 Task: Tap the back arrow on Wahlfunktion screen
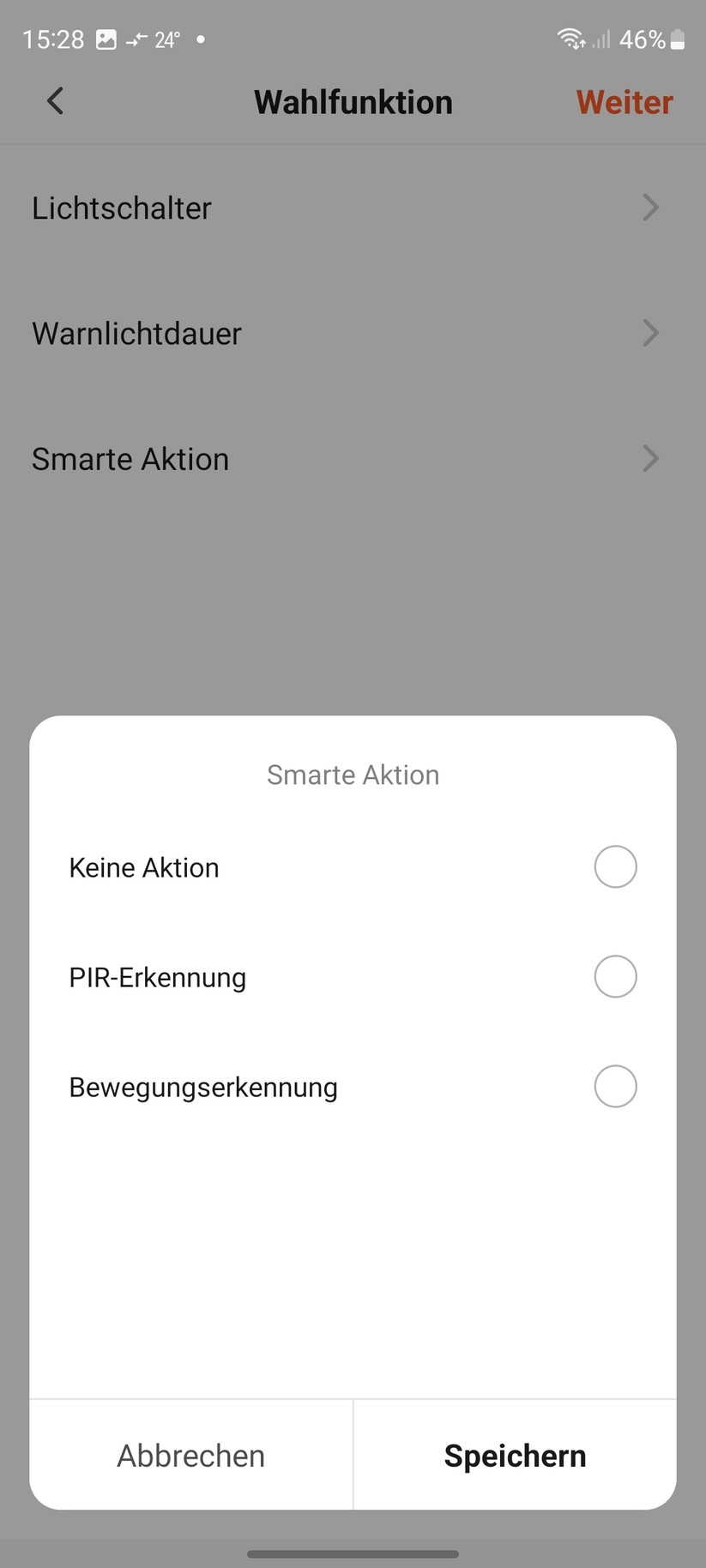(x=55, y=101)
